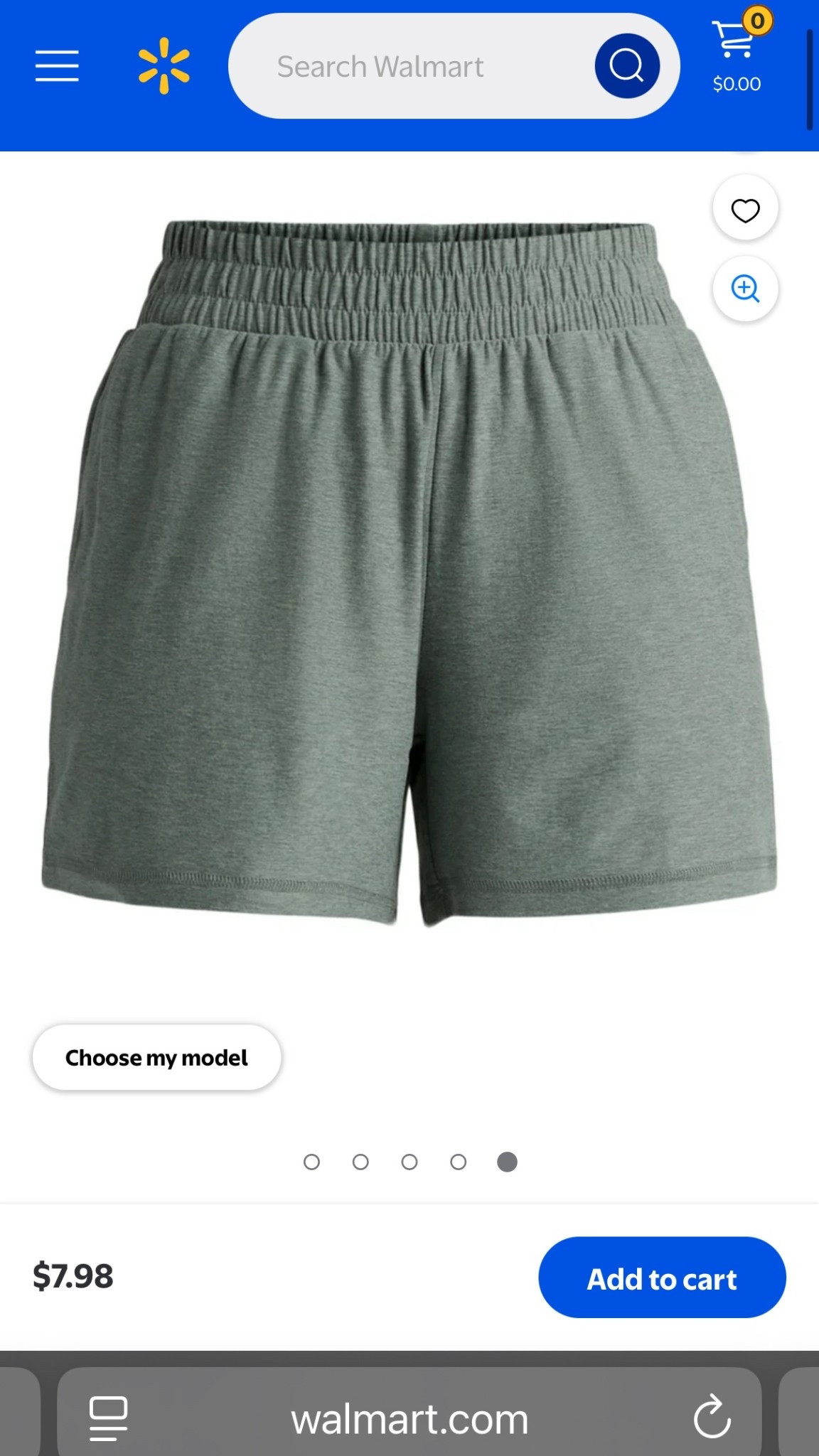
Task: Open the Choose my model selector
Action: point(156,1057)
